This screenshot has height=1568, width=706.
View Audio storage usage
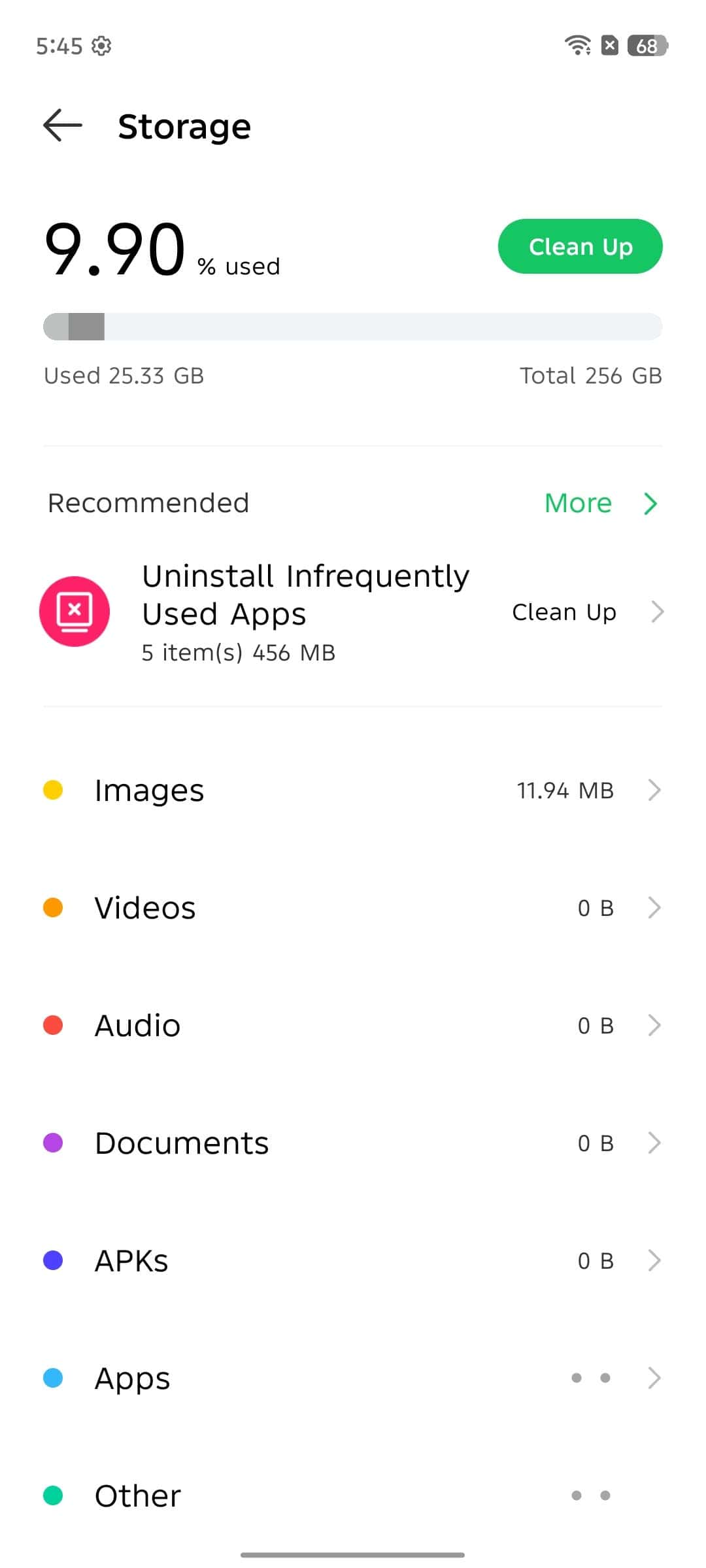353,1025
